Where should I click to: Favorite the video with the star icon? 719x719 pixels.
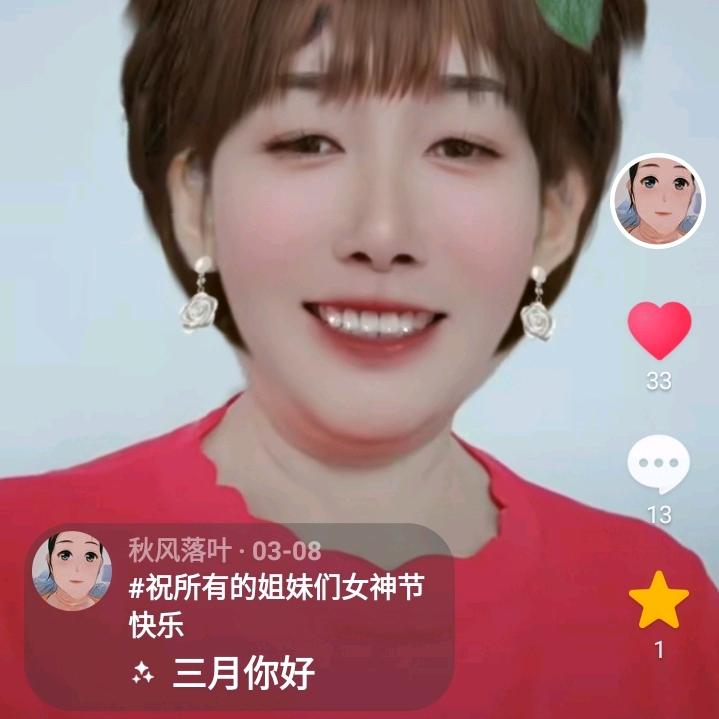658,601
